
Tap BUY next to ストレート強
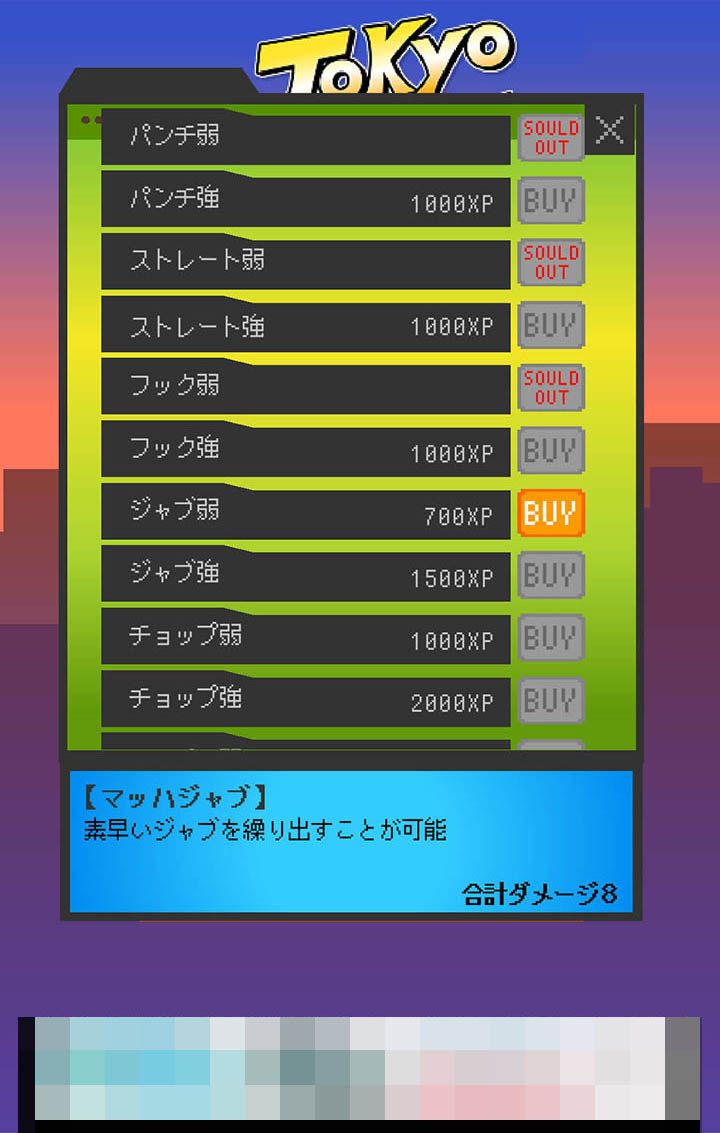(x=550, y=325)
